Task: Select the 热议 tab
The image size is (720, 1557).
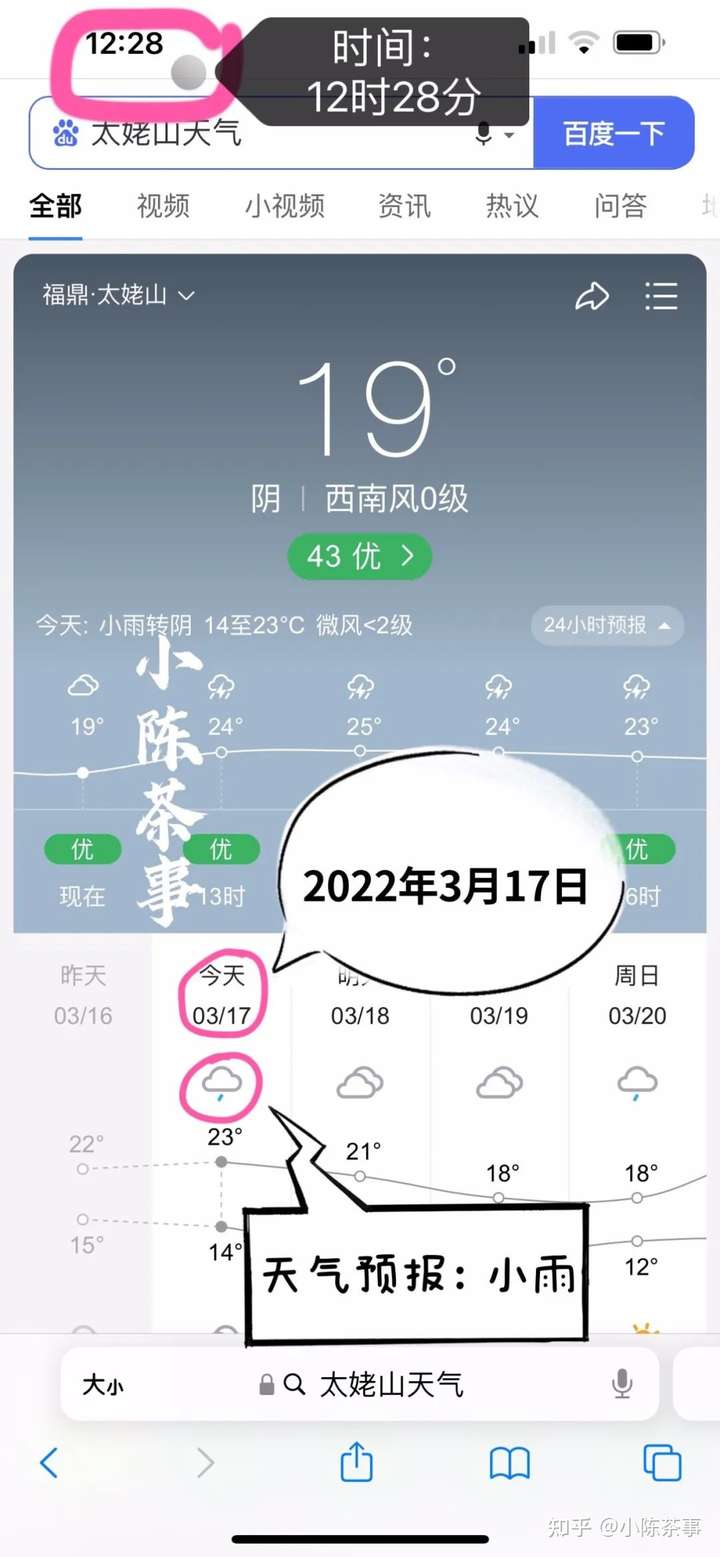Action: pos(512,206)
